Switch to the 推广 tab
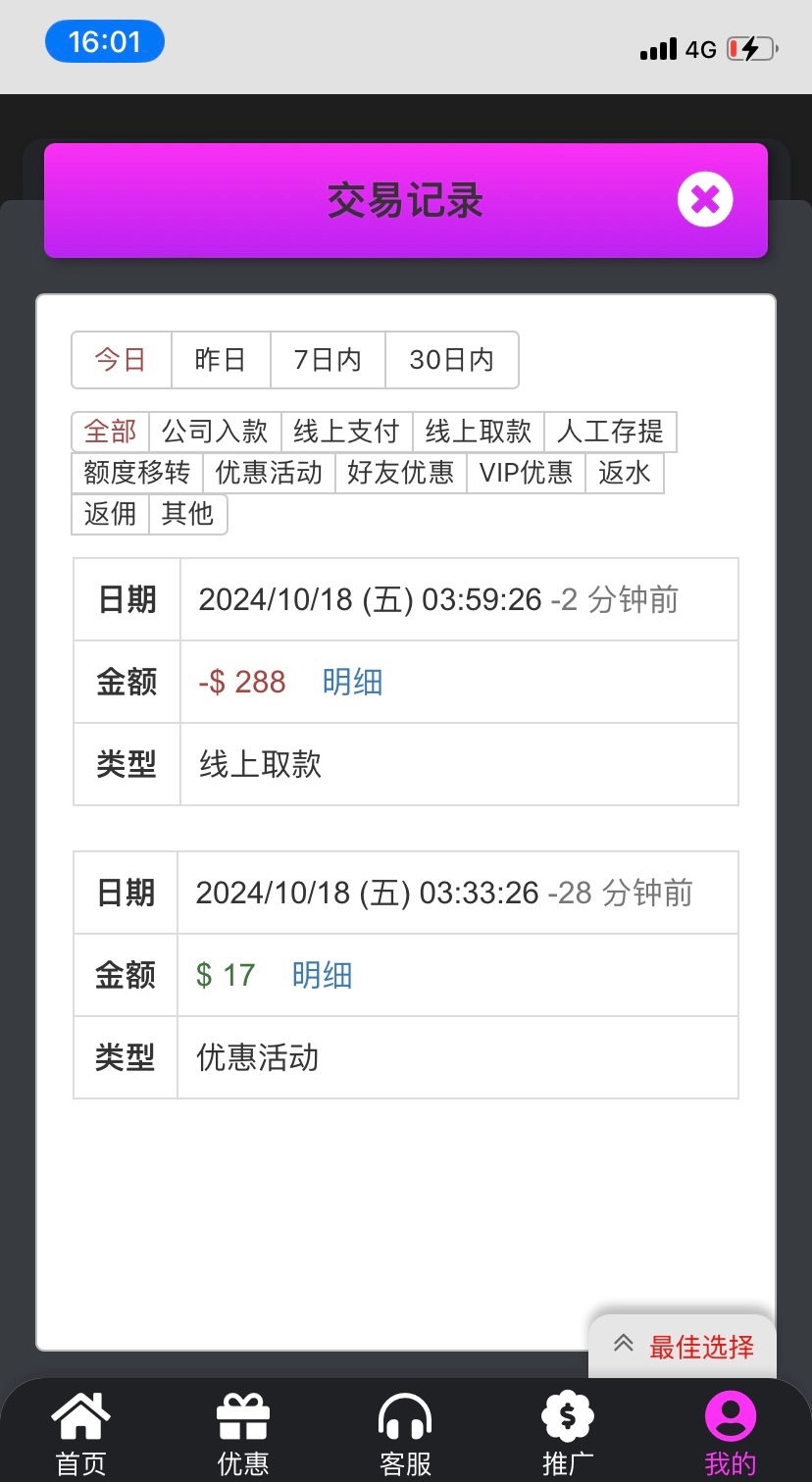Screen dimensions: 812x1482 tap(568, 1434)
